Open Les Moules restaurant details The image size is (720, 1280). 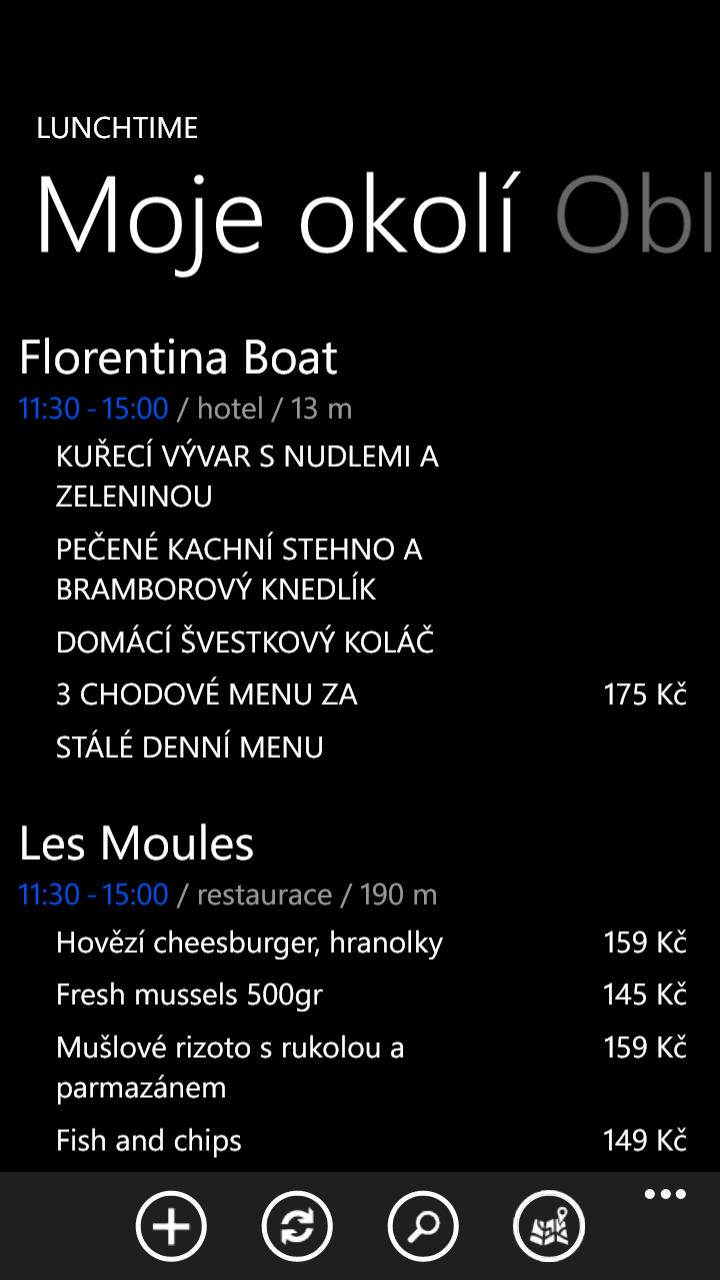click(135, 843)
